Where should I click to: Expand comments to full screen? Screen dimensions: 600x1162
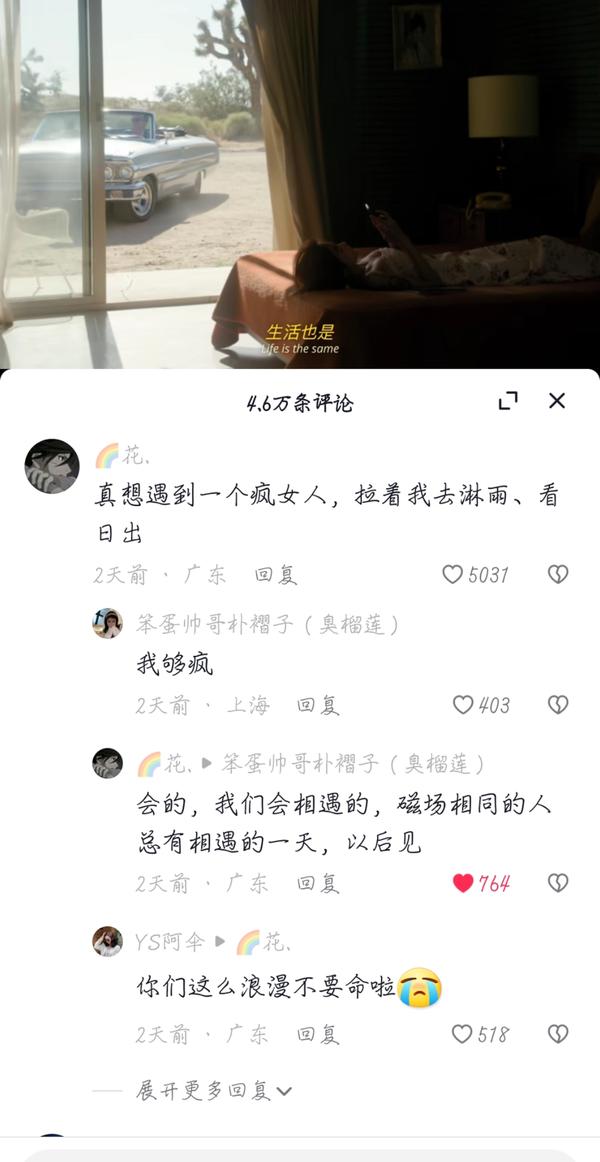pos(508,401)
